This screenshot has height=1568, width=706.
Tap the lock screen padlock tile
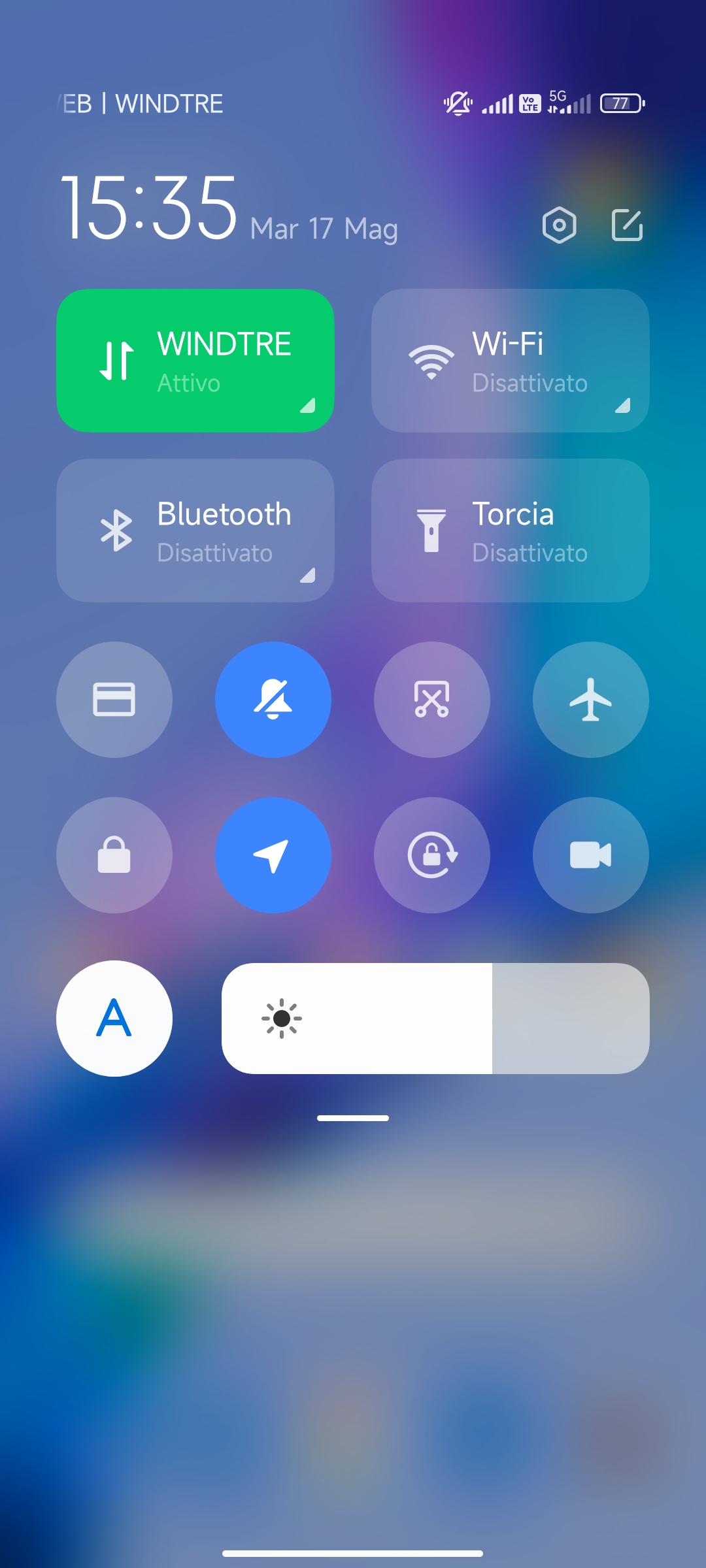(x=114, y=855)
